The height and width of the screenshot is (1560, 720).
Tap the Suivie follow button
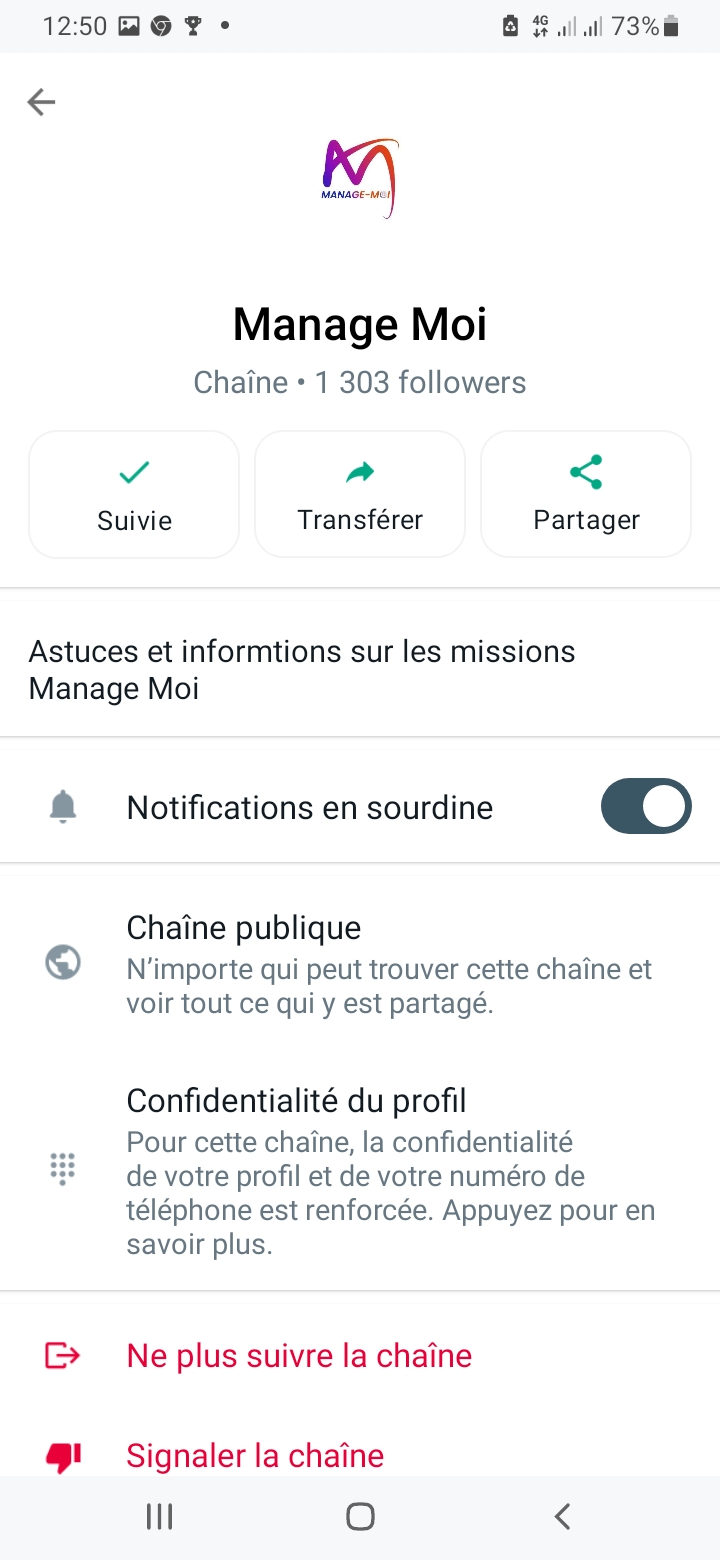tap(134, 494)
